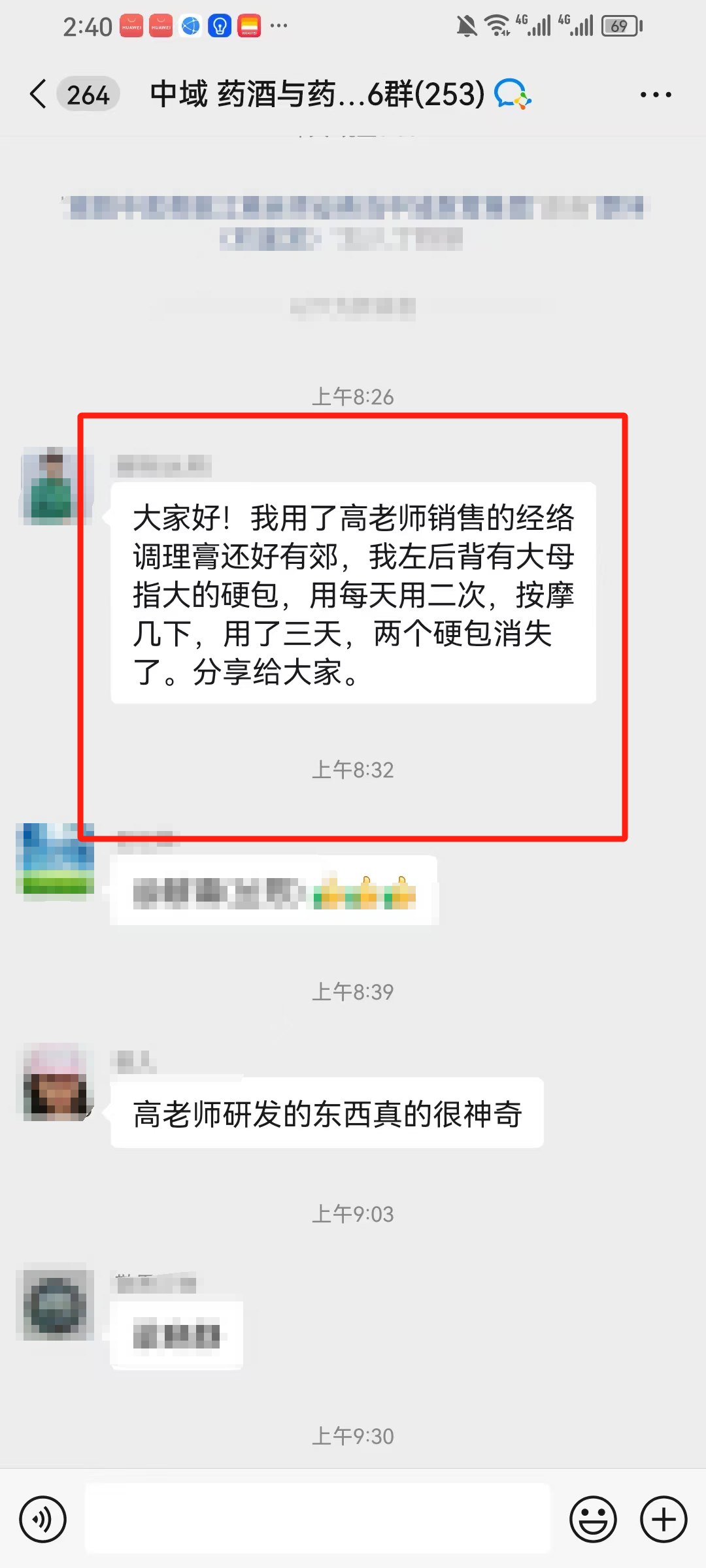Open group settings via three-dot menu

click(656, 94)
